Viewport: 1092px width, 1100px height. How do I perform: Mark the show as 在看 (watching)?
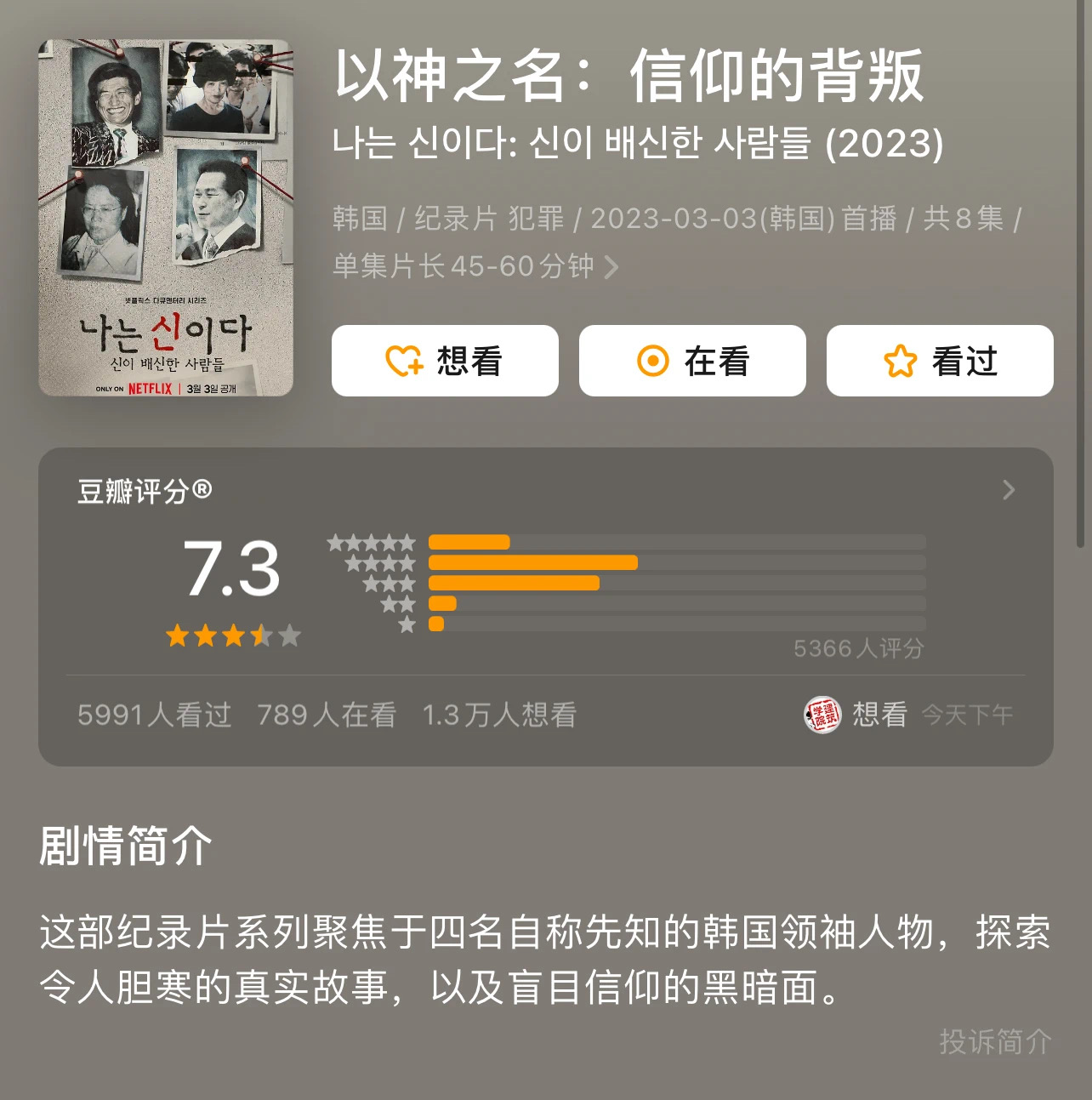pos(692,361)
